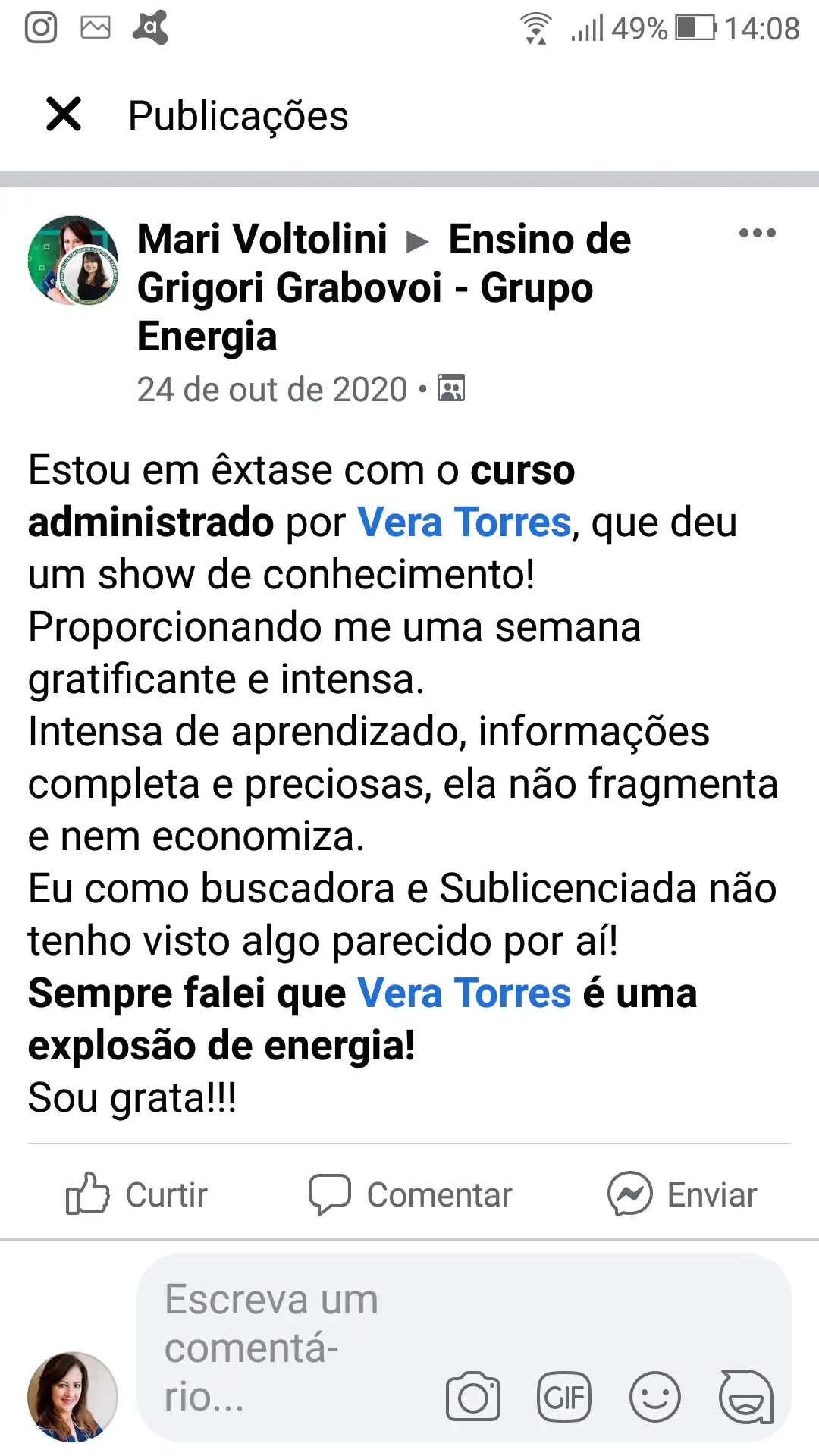Open the post's three-dot options menu
The image size is (819, 1456).
[x=757, y=233]
